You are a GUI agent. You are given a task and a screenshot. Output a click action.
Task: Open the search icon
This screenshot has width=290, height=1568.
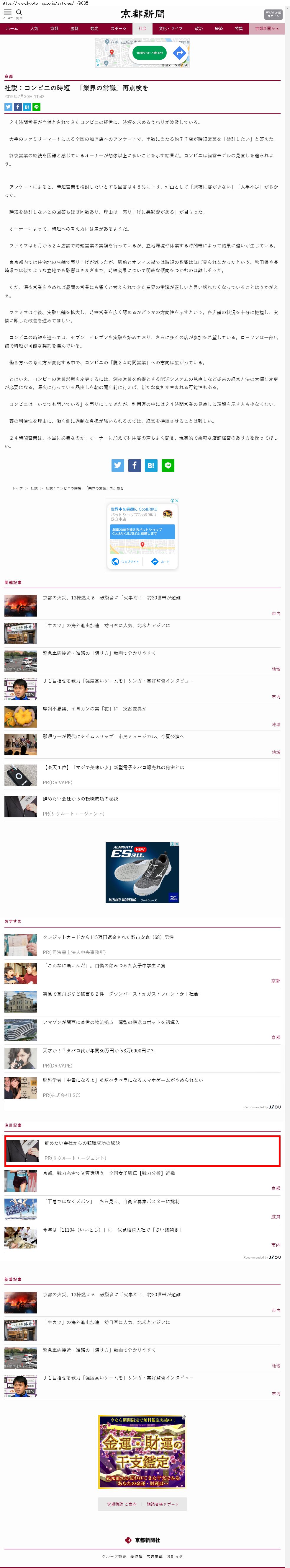pyautogui.click(x=19, y=12)
